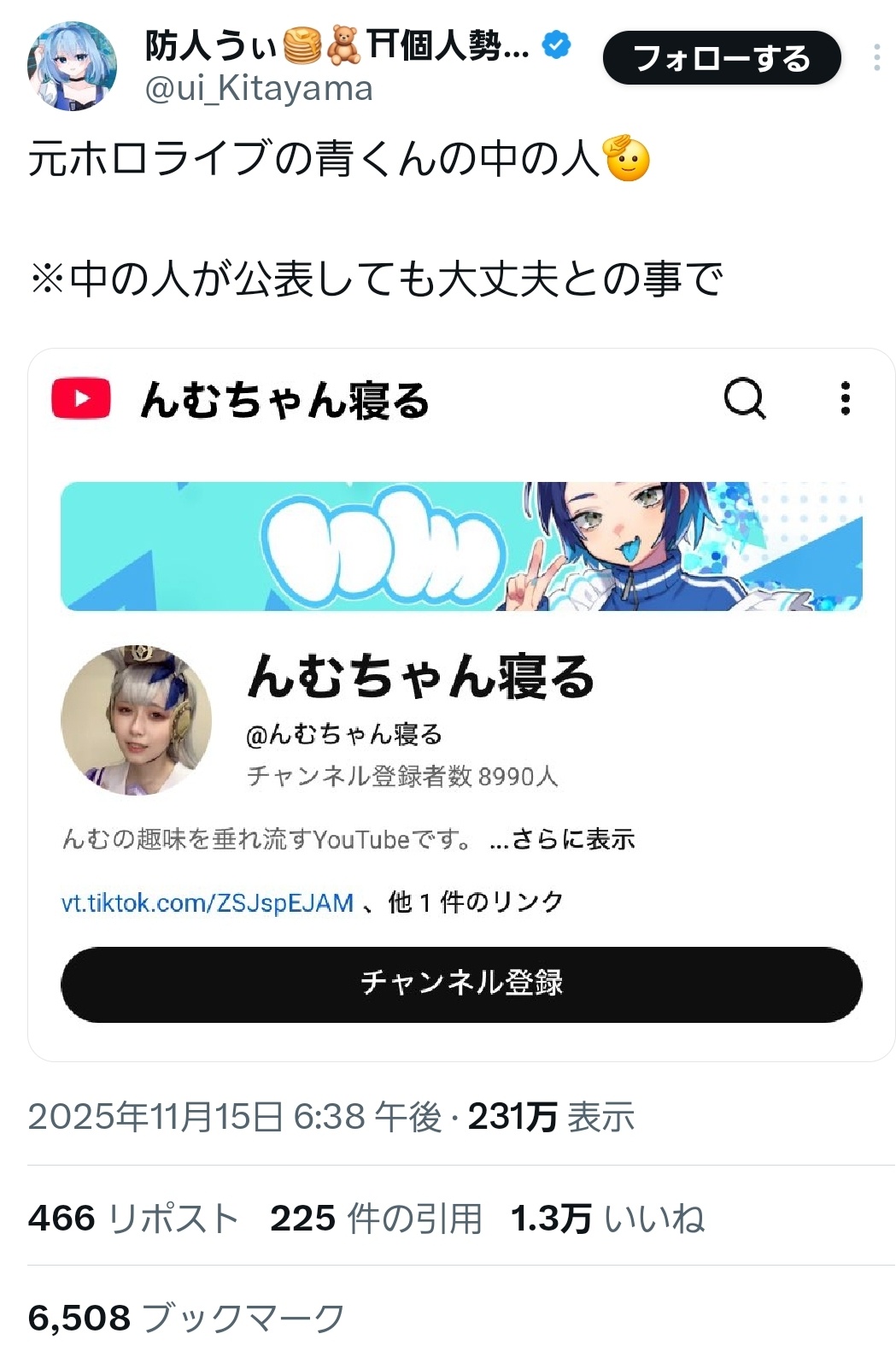Image resolution: width=896 pixels, height=1357 pixels.
Task: Open the post's overflow menu
Action: click(876, 58)
